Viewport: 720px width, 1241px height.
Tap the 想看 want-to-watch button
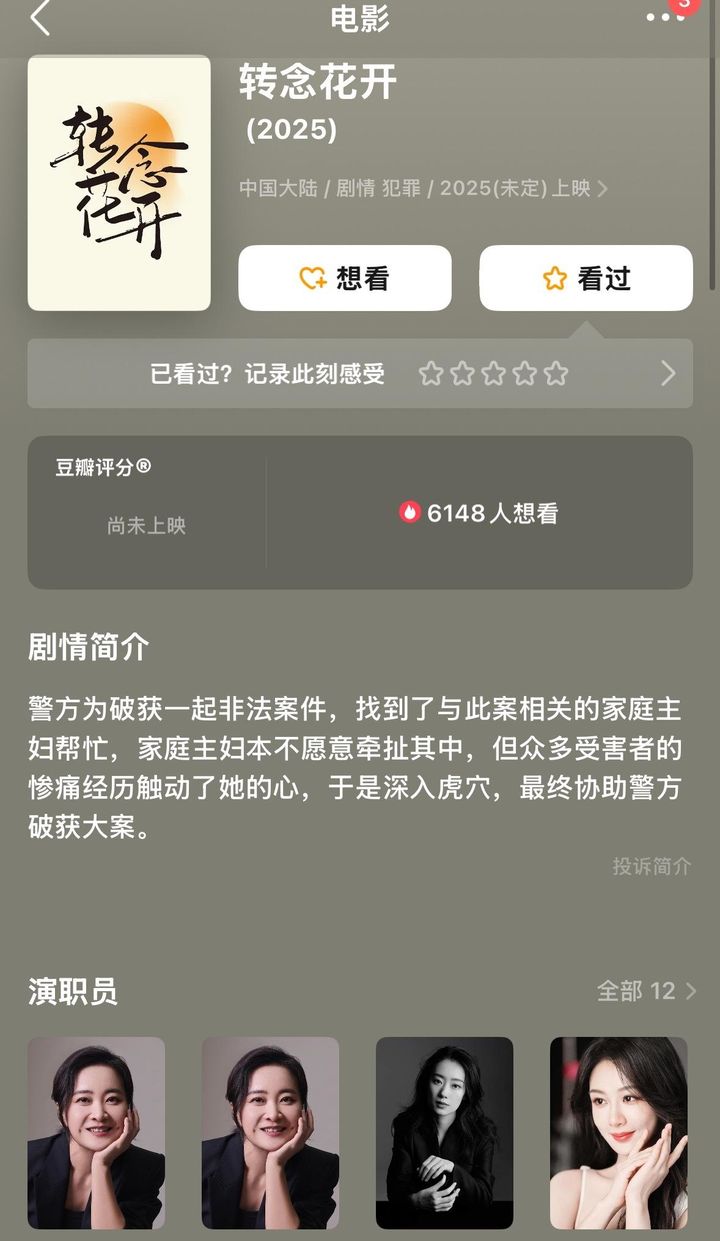tap(345, 278)
